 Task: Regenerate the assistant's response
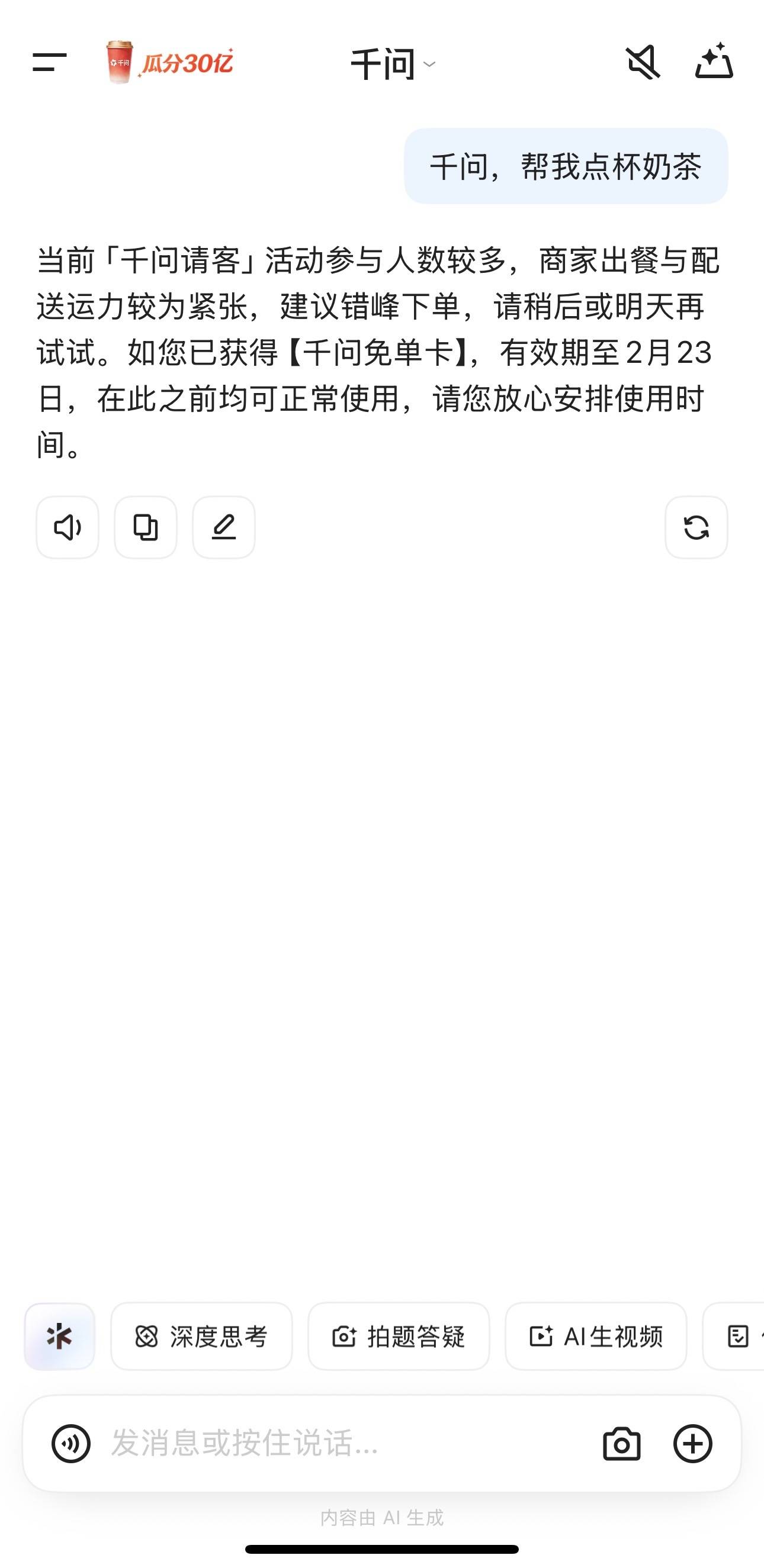point(696,527)
